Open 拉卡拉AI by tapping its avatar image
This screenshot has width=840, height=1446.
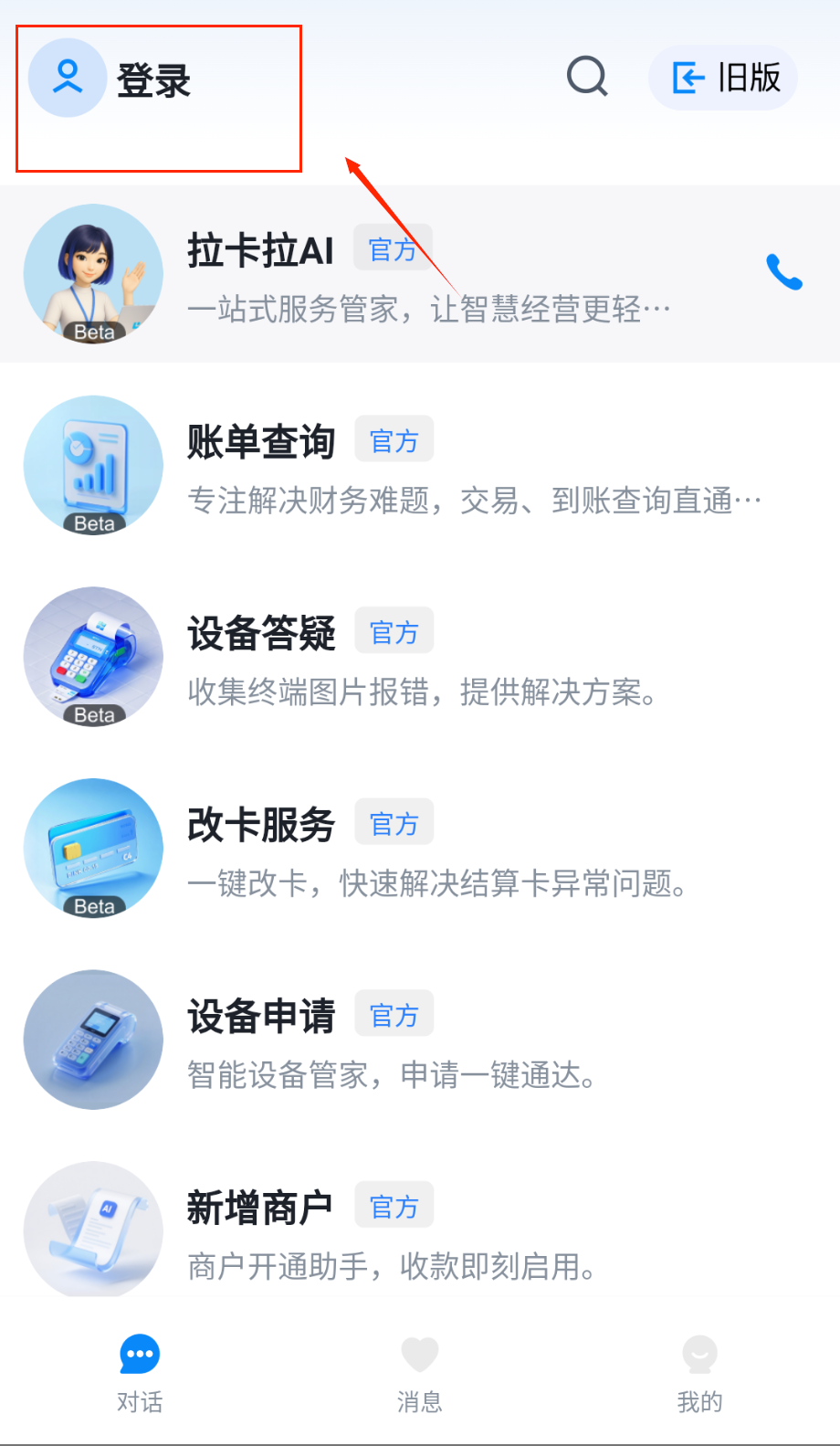pos(92,273)
